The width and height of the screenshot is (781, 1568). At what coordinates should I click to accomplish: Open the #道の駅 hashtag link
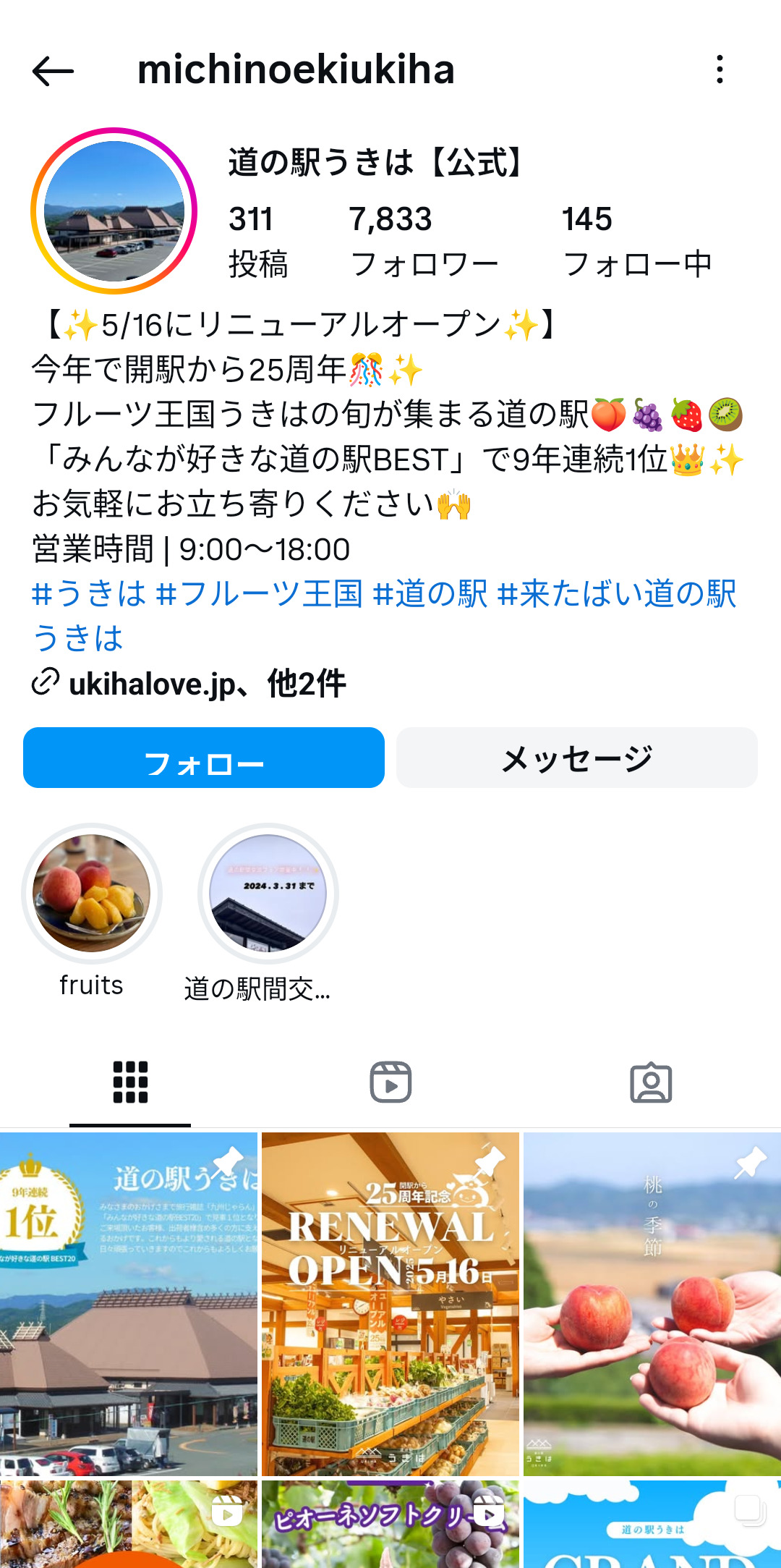(430, 594)
